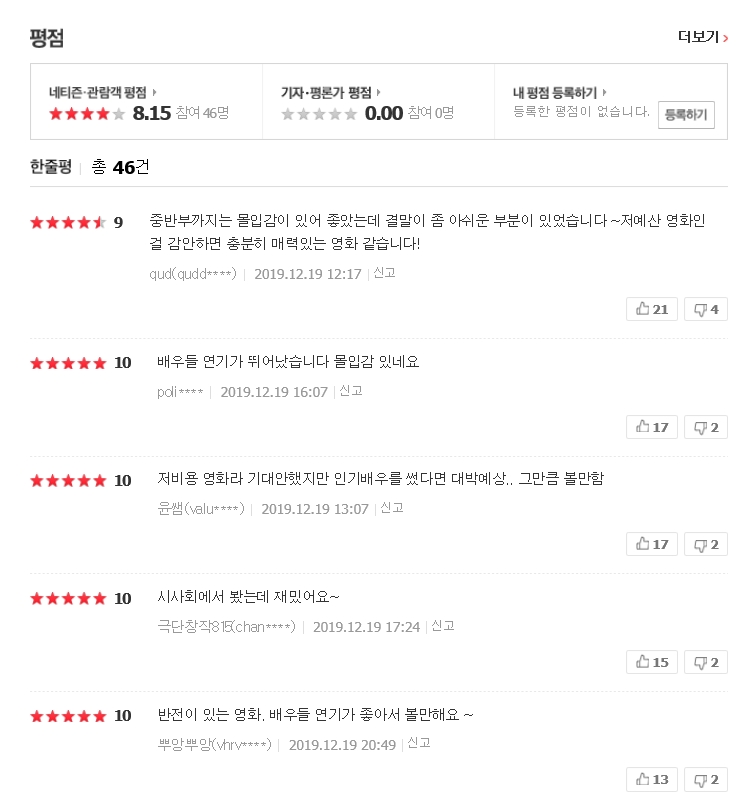Report 뿌앙뿌앙's review via 신고
Viewport: 752px width, 808px height.
pos(418,742)
